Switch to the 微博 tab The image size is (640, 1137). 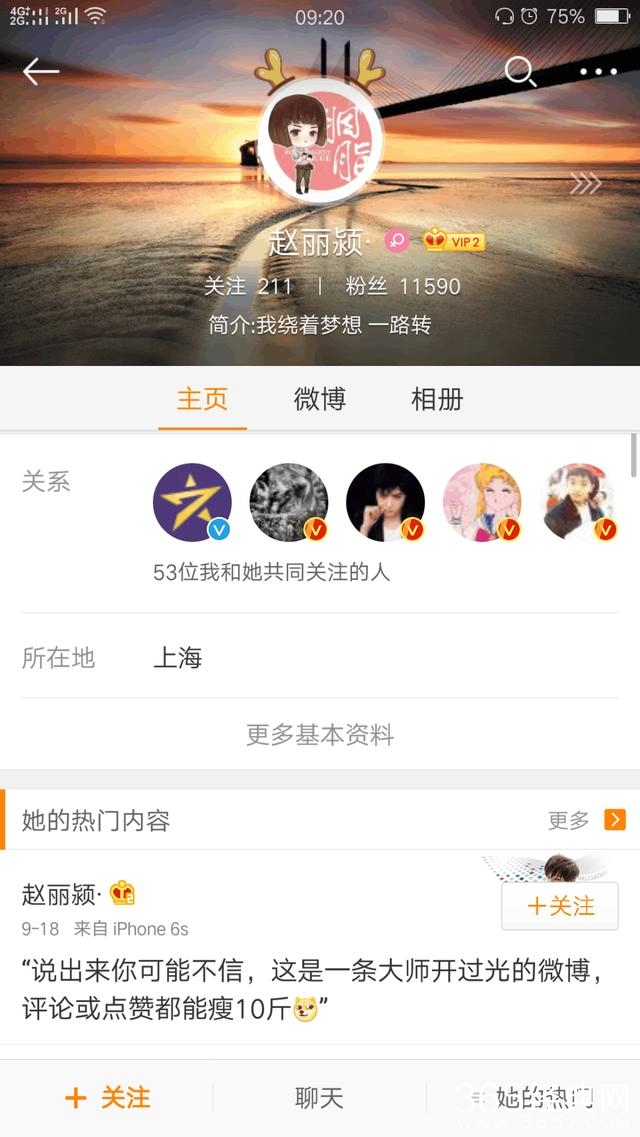320,400
